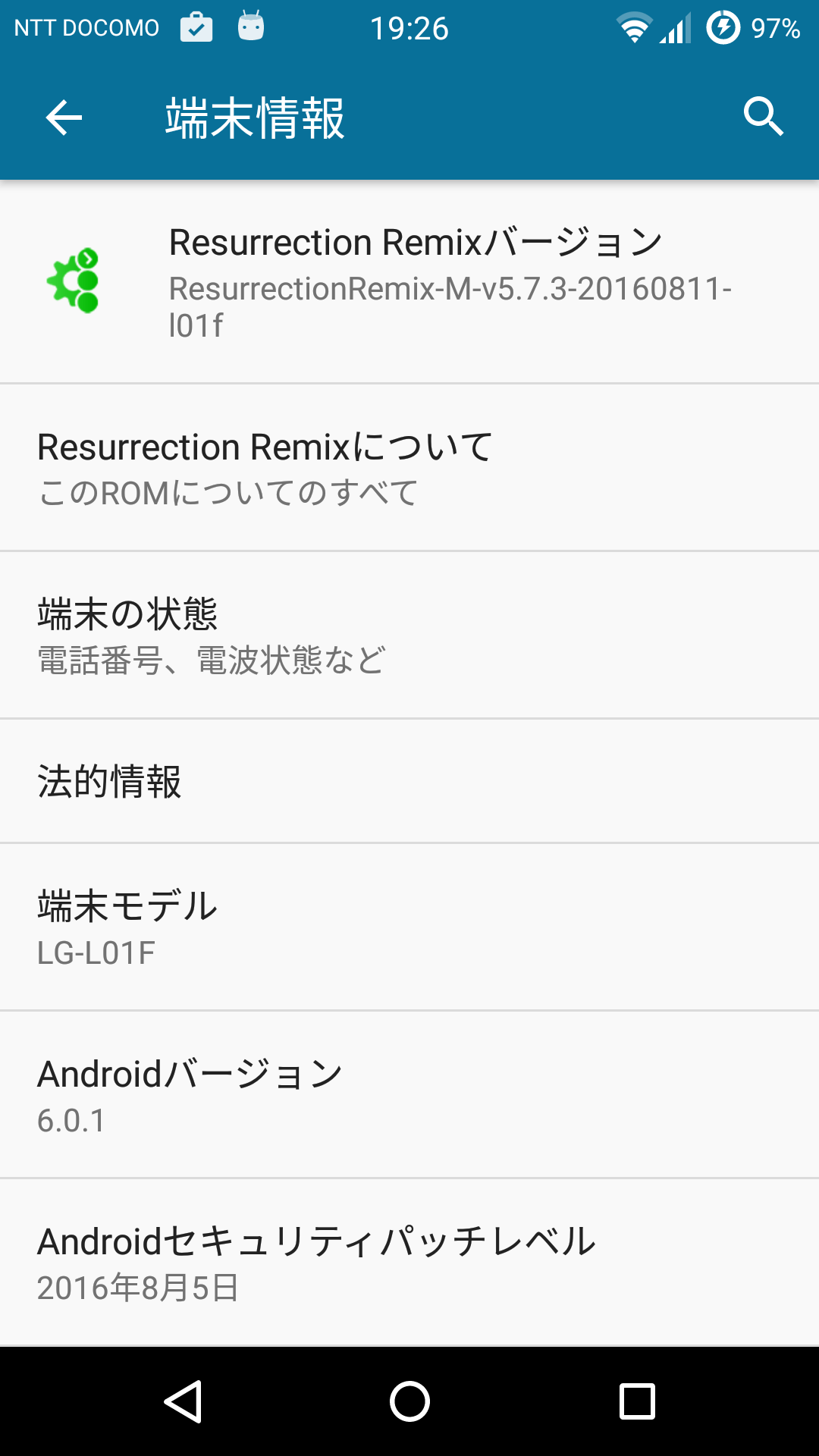
Task: Tap the system home button
Action: 409,1401
